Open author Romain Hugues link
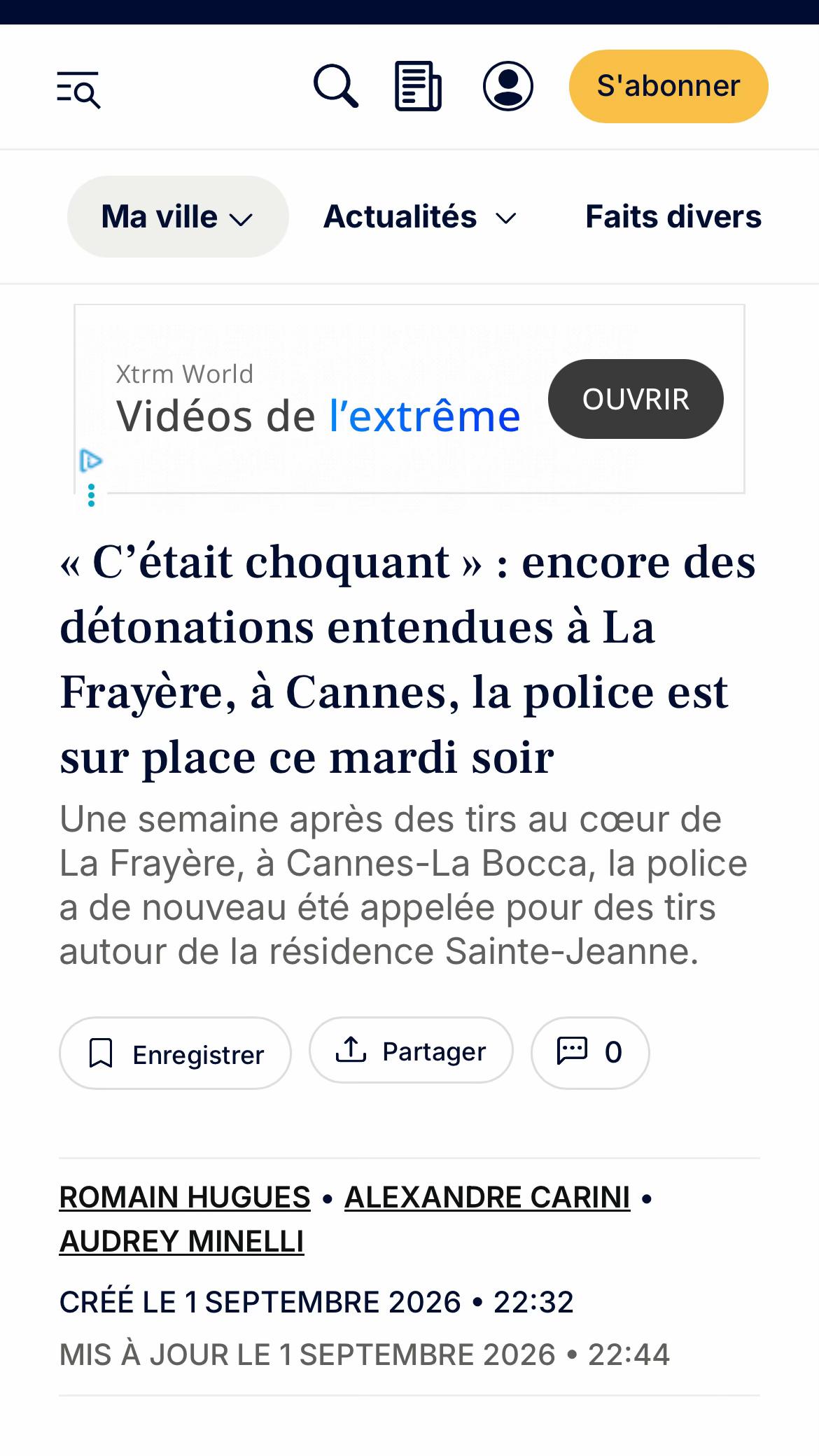Image resolution: width=819 pixels, height=1456 pixels. 185,1197
